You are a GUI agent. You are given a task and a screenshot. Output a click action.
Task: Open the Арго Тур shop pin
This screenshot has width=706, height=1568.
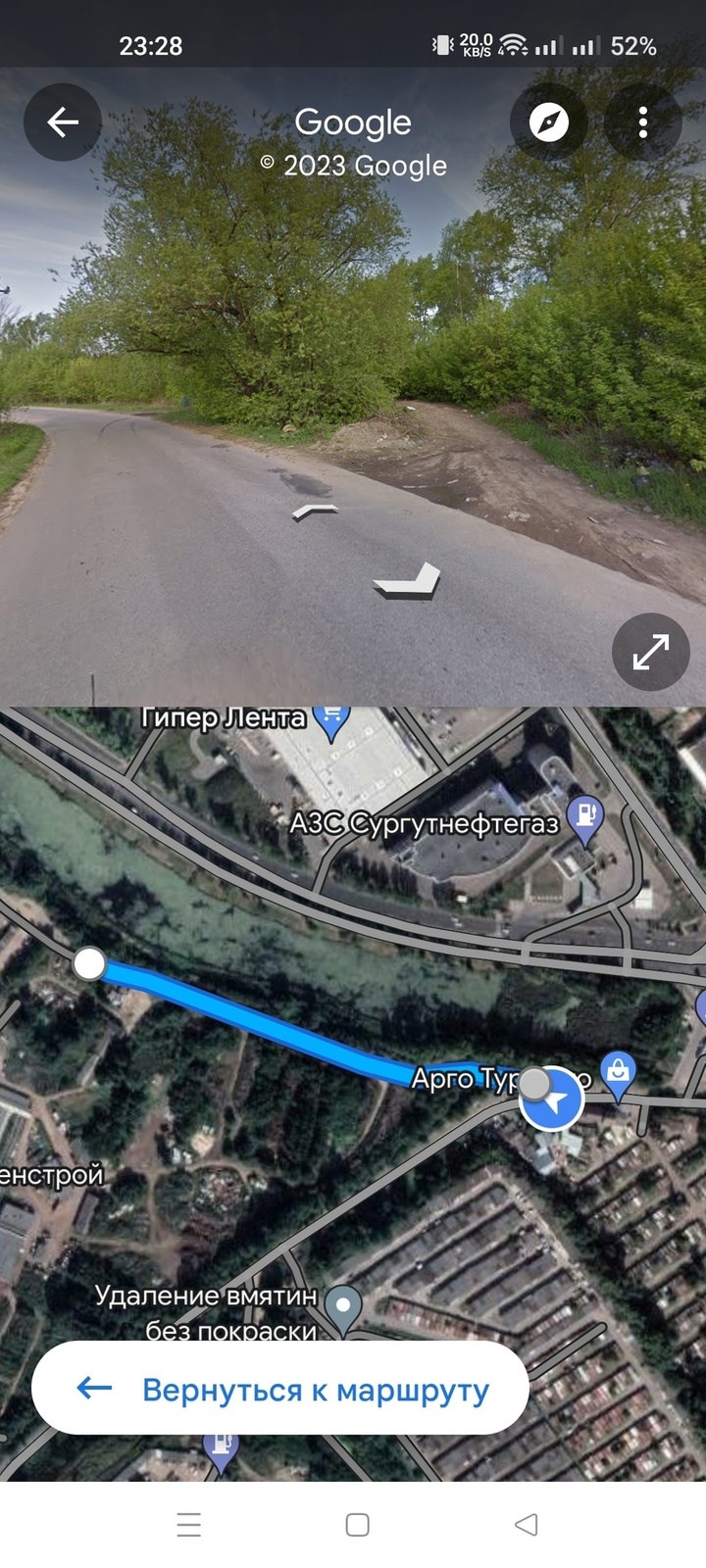pyautogui.click(x=618, y=1074)
